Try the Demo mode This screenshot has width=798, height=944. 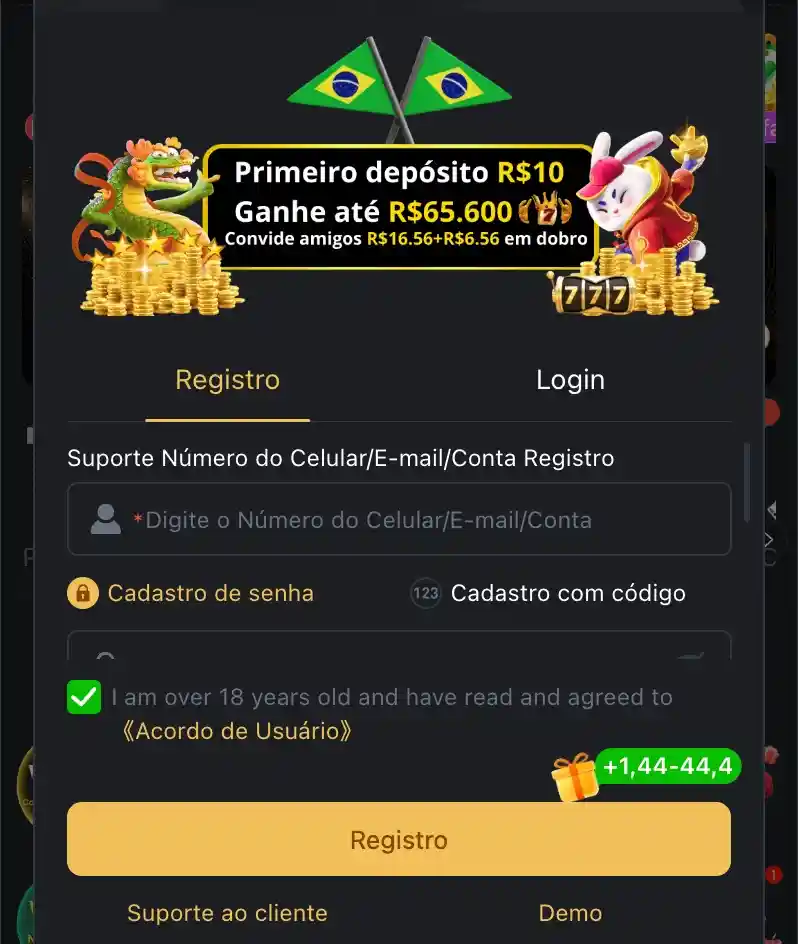click(570, 913)
